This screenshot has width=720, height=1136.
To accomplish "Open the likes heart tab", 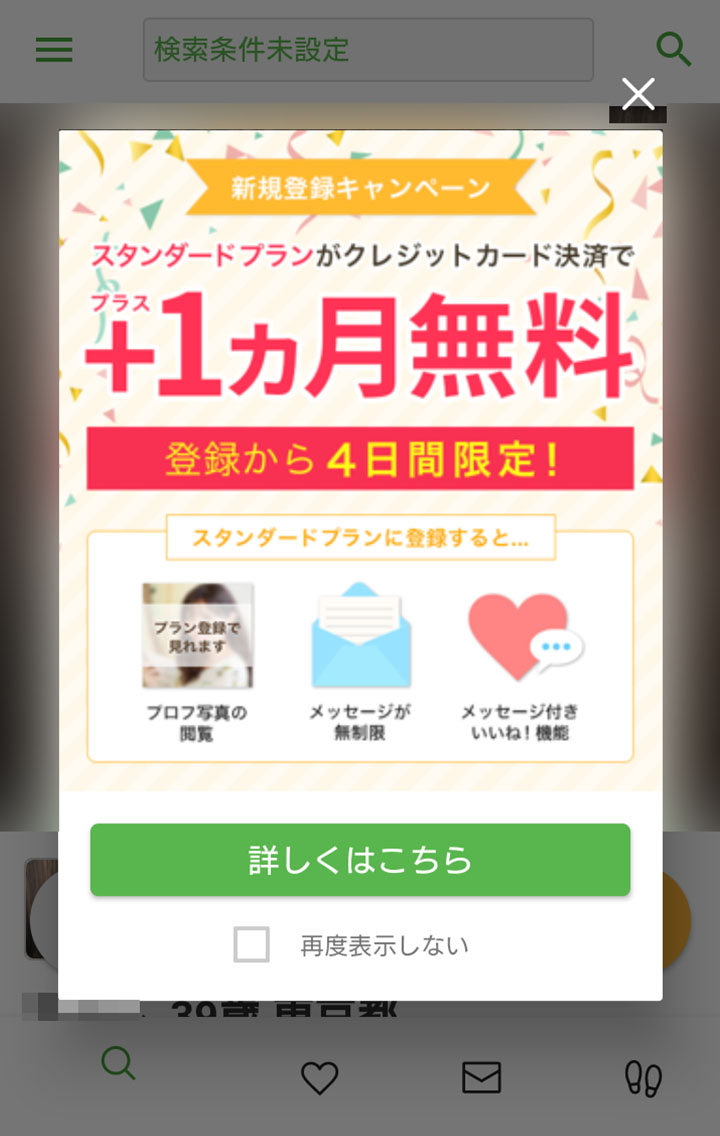I will point(319,1077).
